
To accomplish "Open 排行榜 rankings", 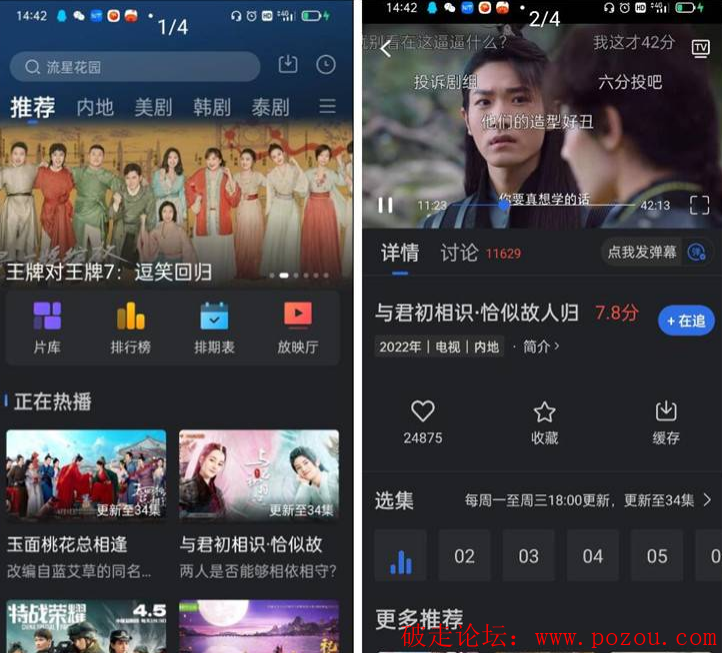I will click(130, 328).
